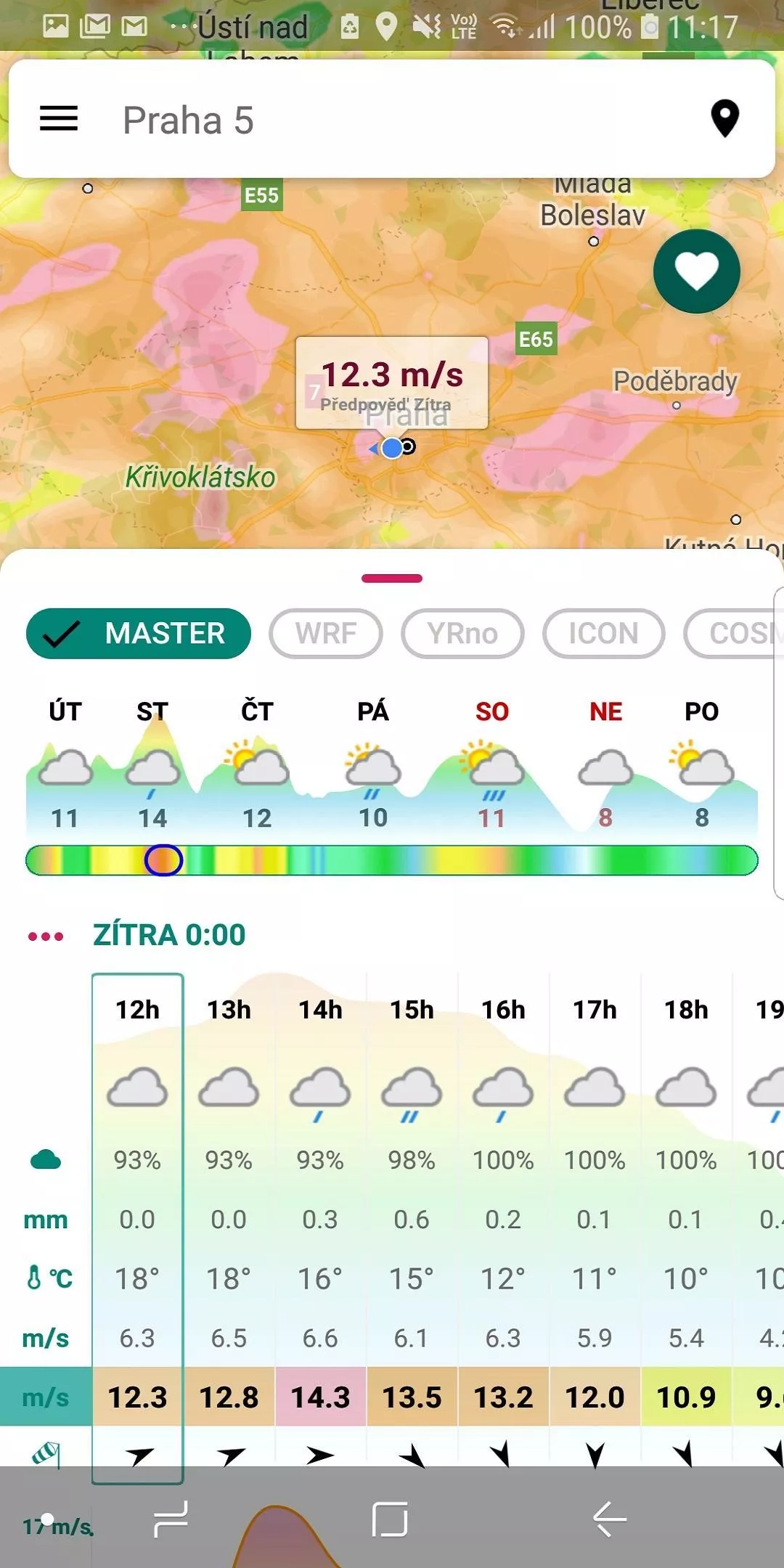Tap the system back button
The image size is (784, 1568).
[x=610, y=1519]
